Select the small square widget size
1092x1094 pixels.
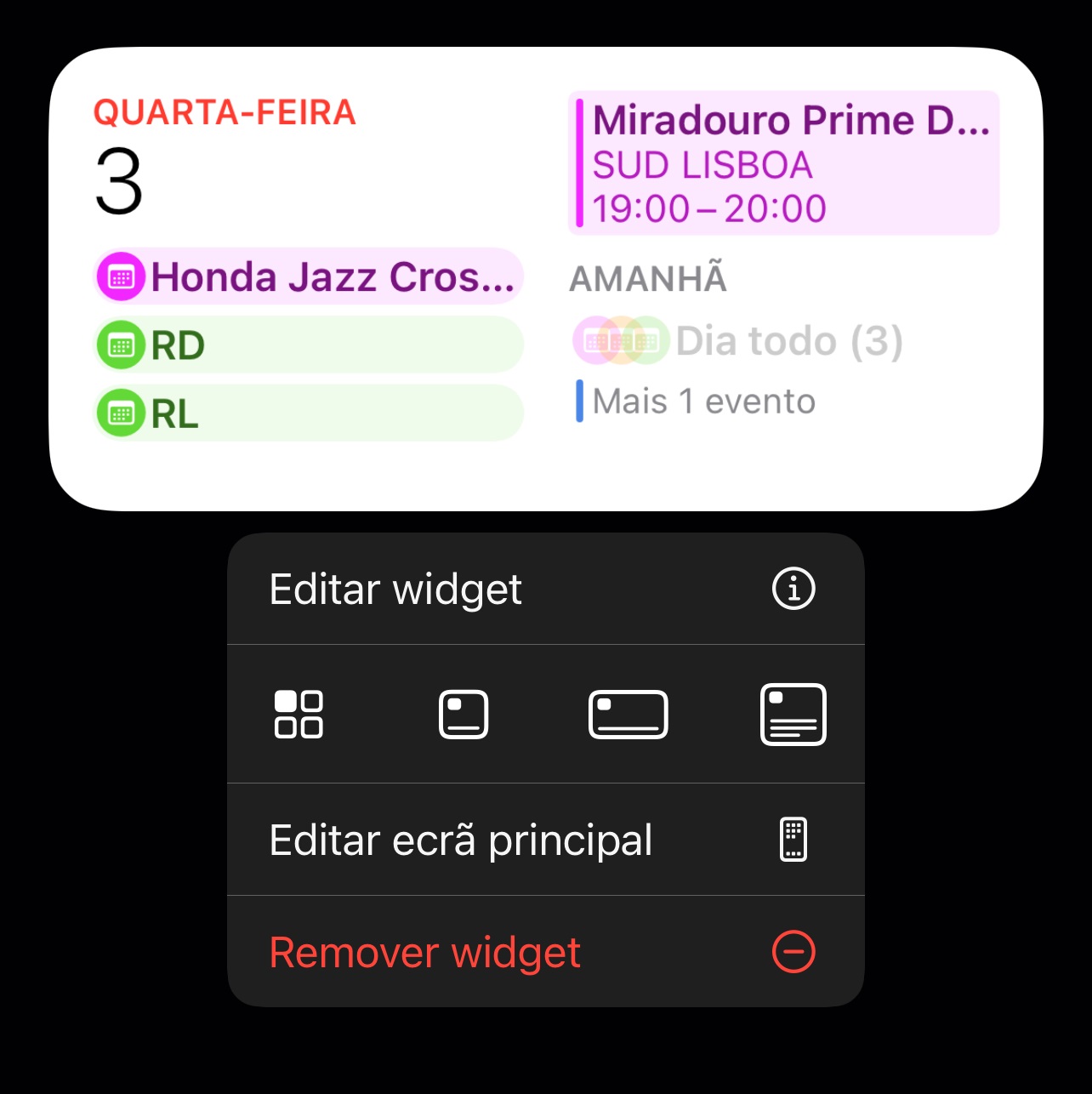(x=464, y=714)
